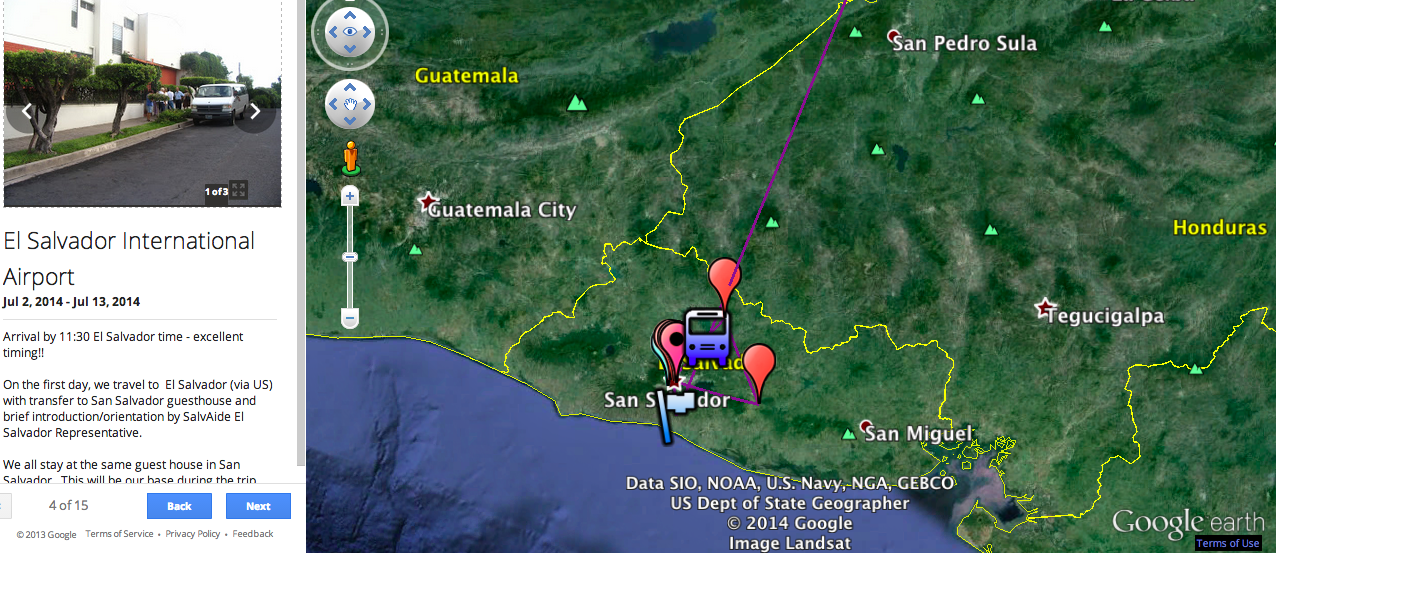Tap the Back button in the tour panel

(179, 506)
